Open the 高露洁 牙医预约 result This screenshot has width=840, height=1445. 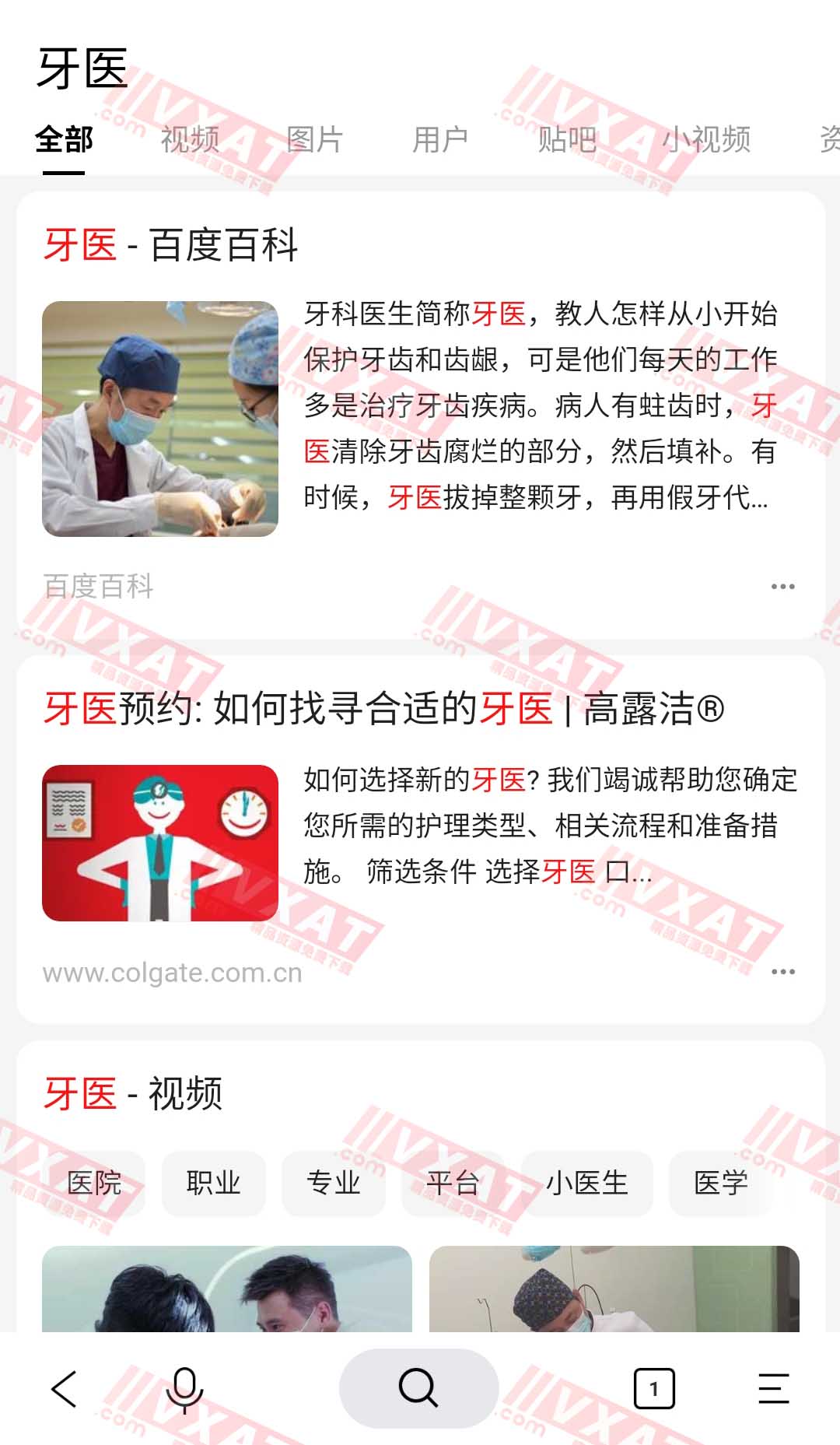pos(384,709)
